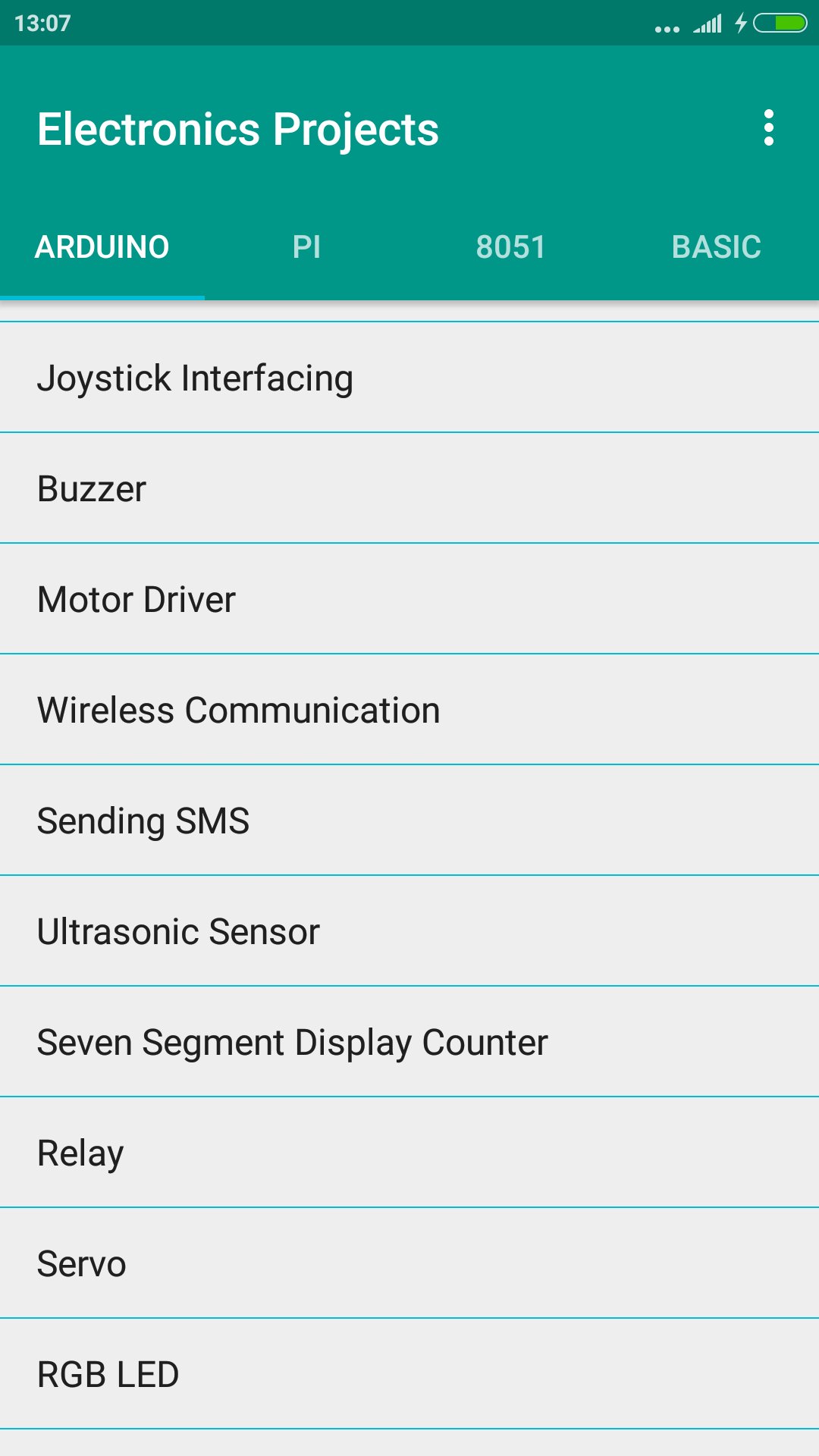Switch to the PI tab
The image size is (819, 1456).
tap(307, 247)
